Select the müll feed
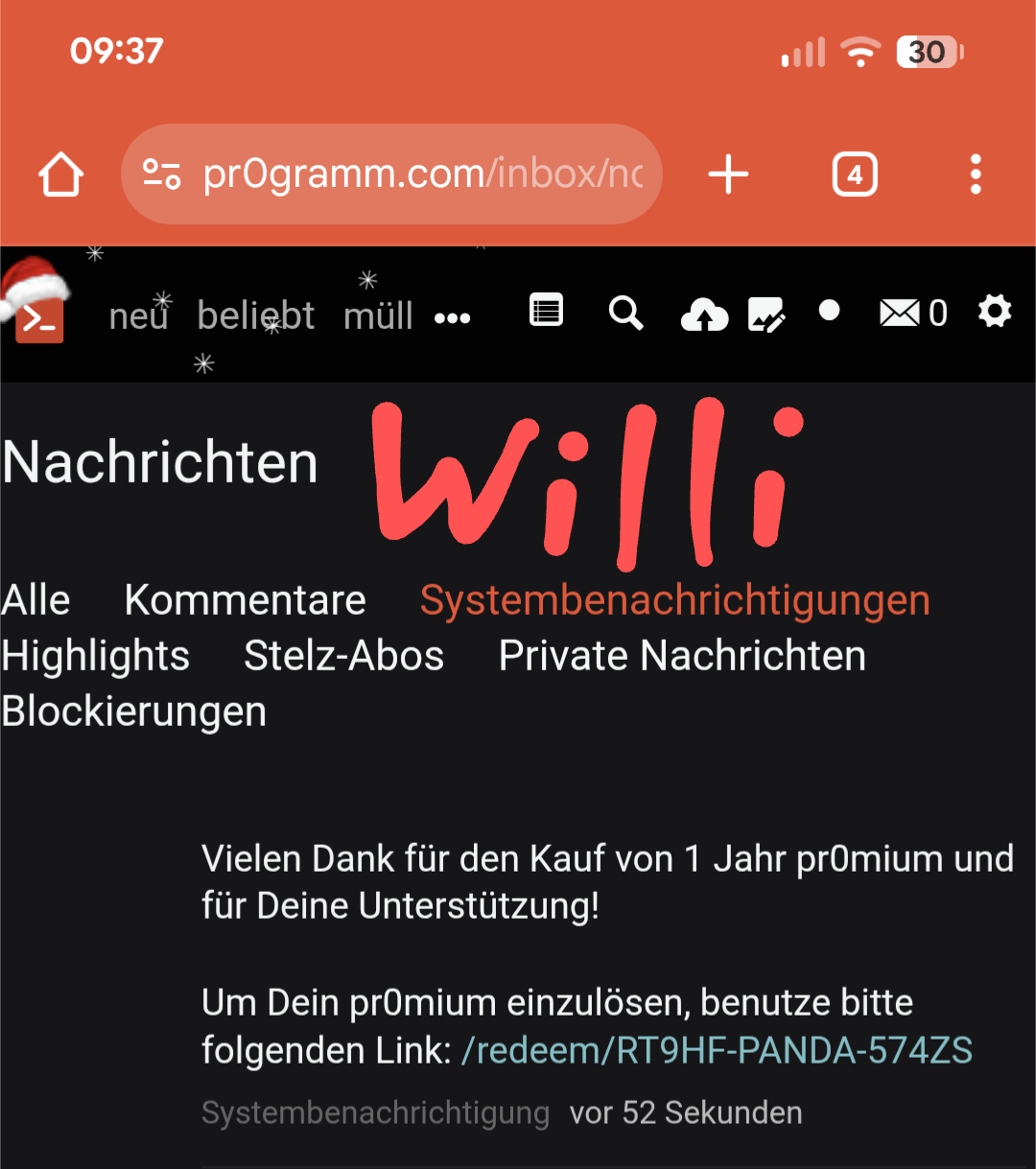Image resolution: width=1036 pixels, height=1169 pixels. [x=378, y=316]
